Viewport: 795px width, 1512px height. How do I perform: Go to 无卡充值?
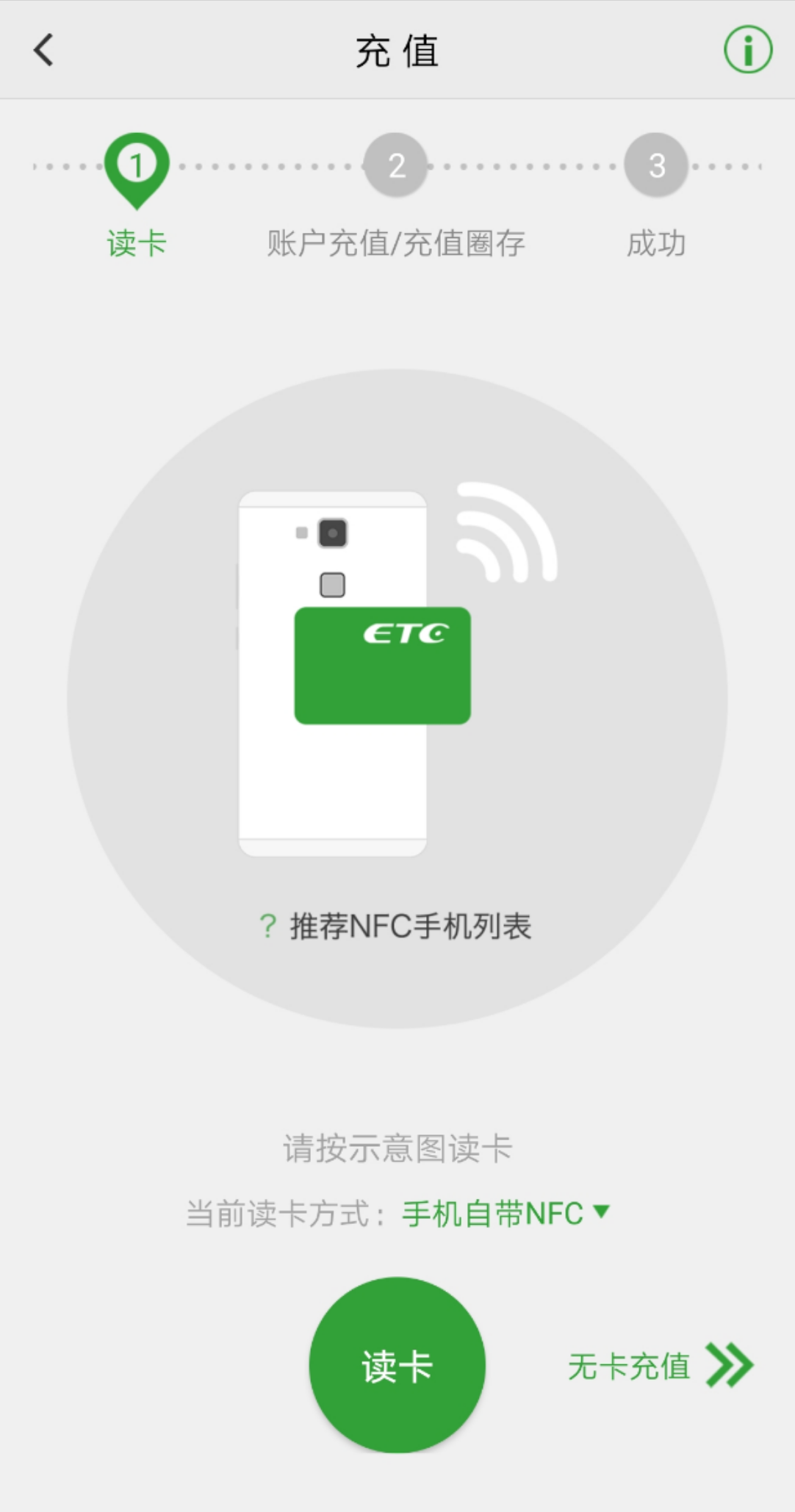(658, 1366)
